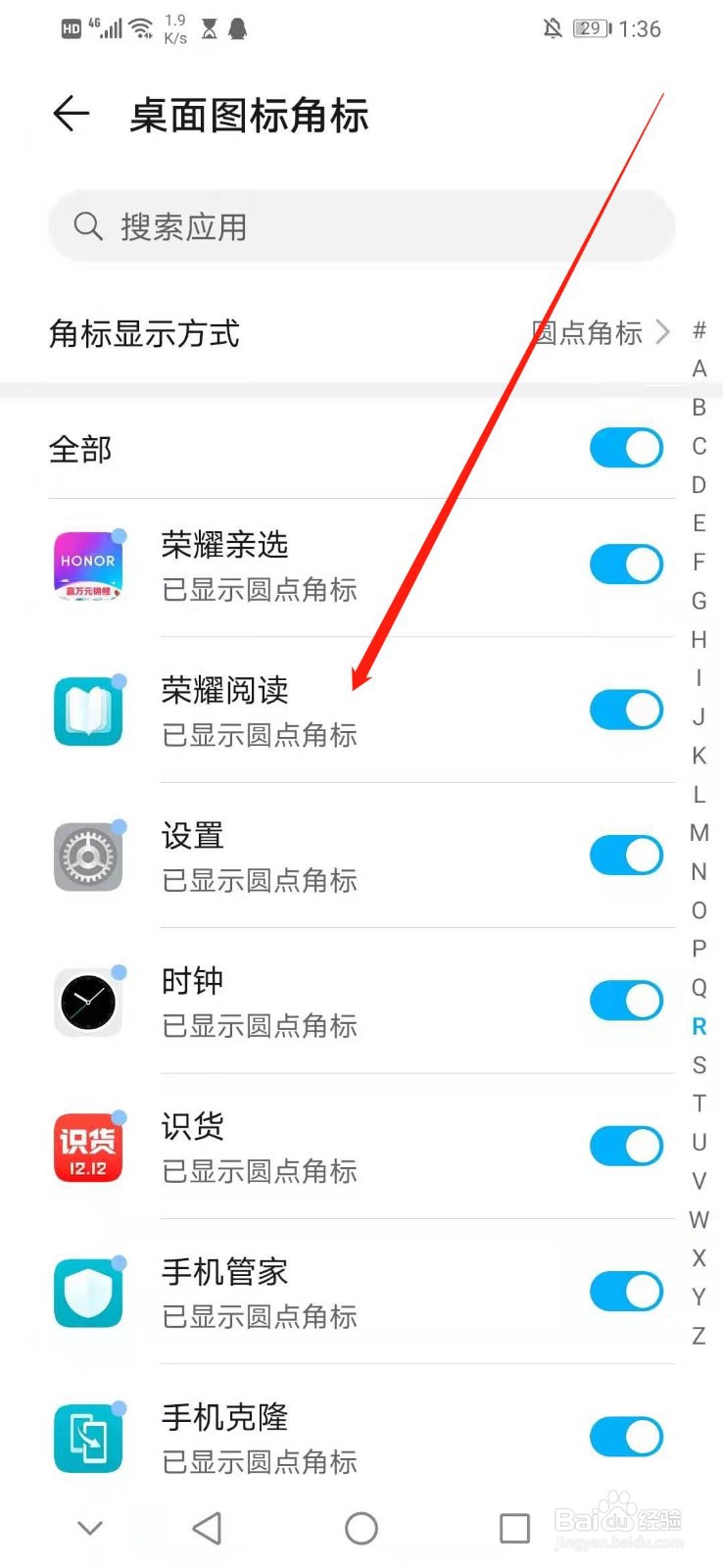
Task: Toggle the 全部 master switch
Action: [626, 448]
